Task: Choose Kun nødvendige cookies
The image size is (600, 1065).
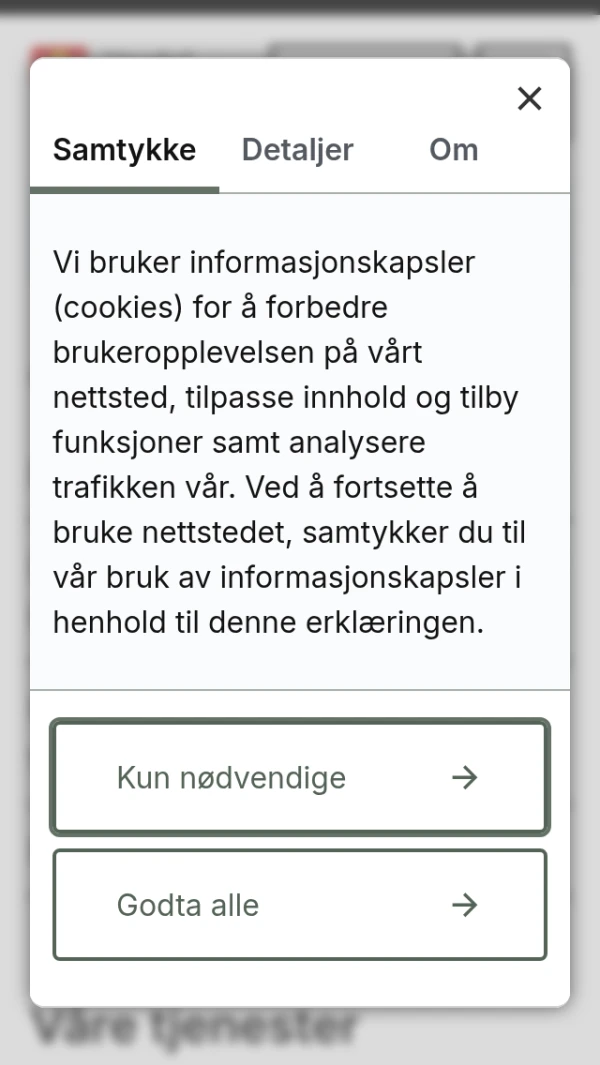Action: tap(300, 777)
